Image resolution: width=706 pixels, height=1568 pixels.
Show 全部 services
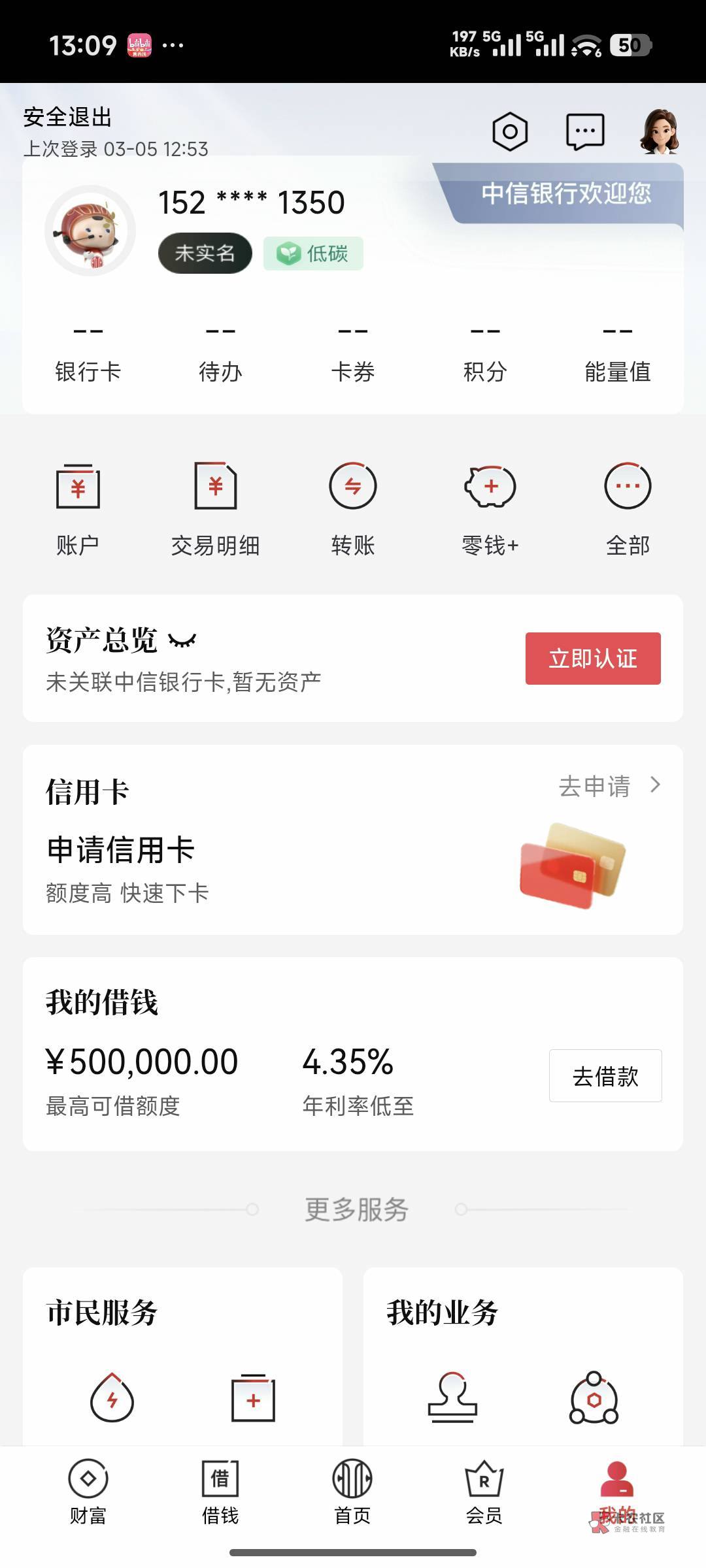[x=628, y=506]
